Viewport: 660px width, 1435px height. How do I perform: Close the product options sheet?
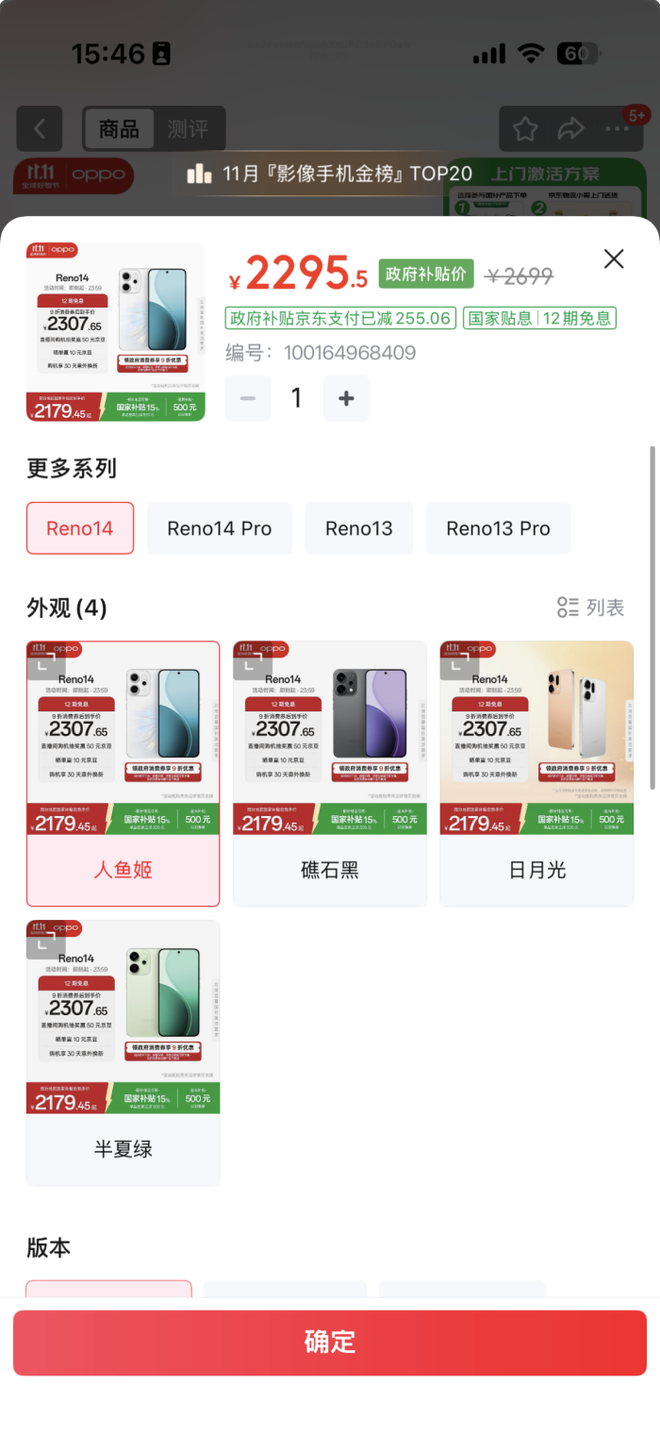613,259
